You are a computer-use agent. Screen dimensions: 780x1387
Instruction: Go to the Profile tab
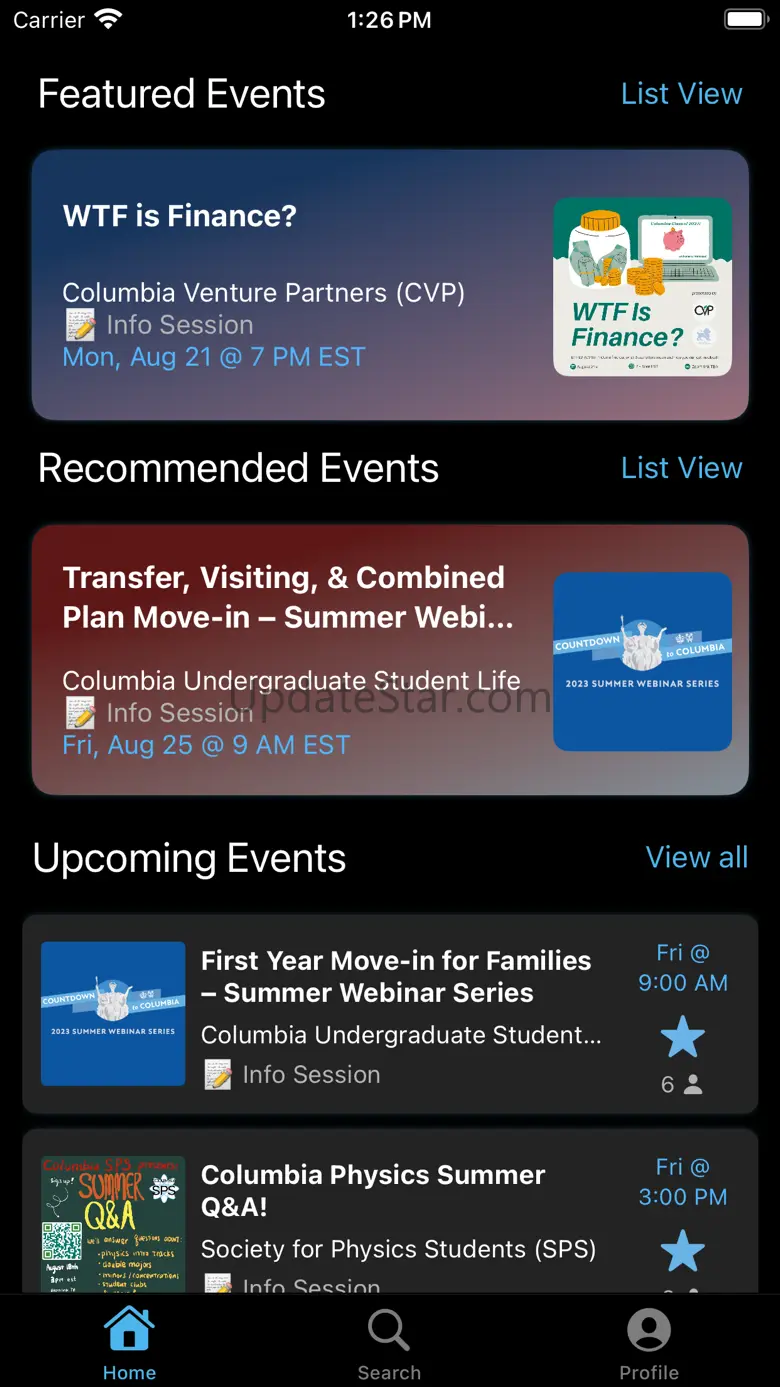point(649,1344)
